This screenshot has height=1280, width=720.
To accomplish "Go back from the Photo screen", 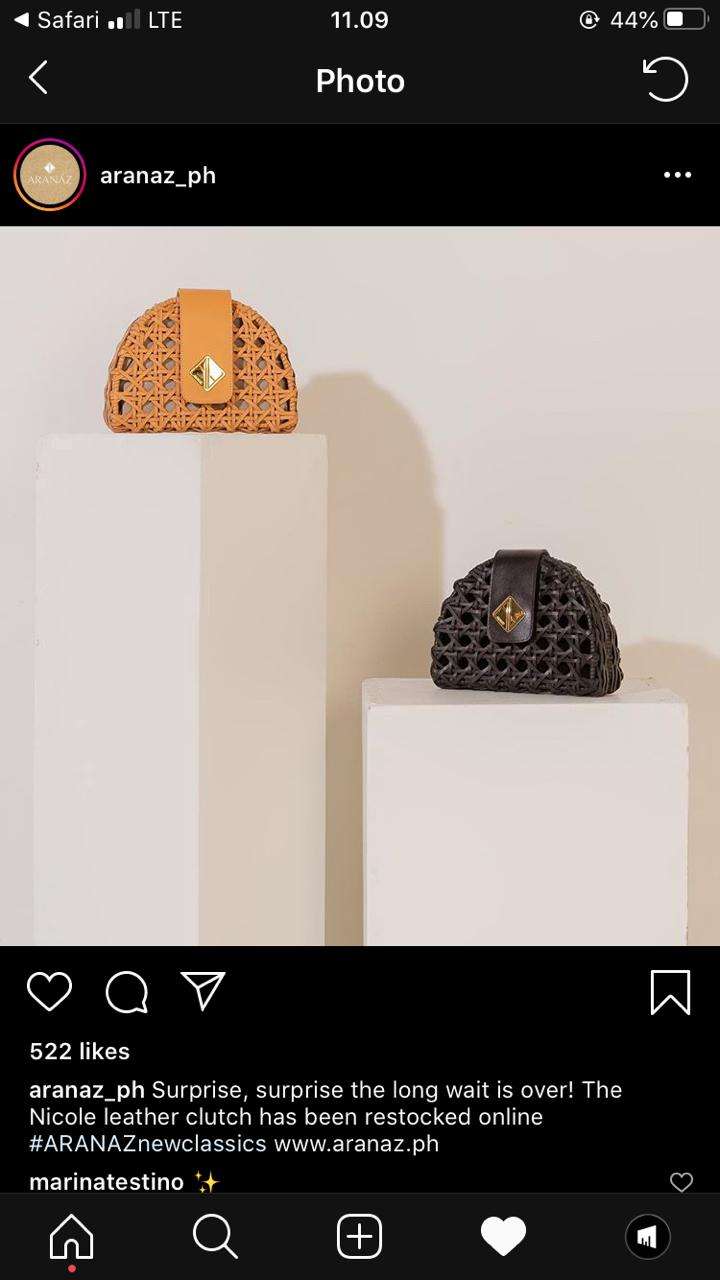I will [38, 78].
